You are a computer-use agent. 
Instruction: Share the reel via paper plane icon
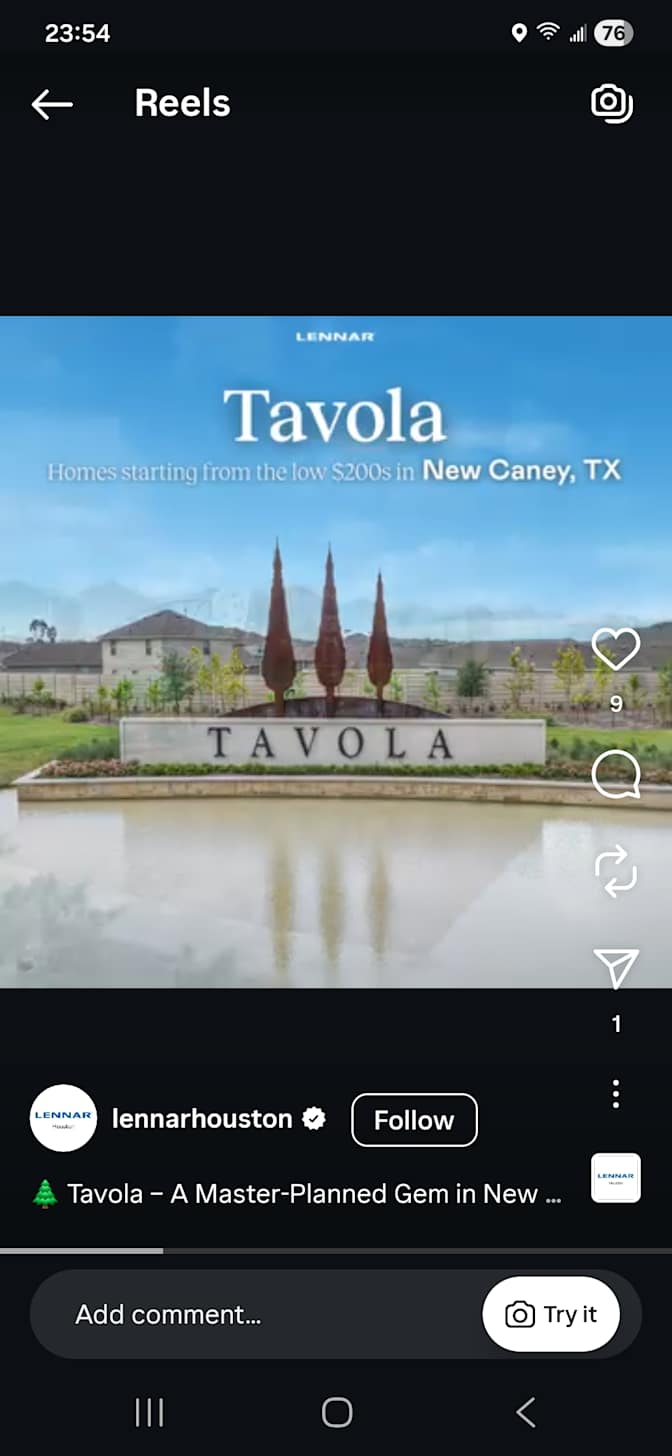[616, 966]
